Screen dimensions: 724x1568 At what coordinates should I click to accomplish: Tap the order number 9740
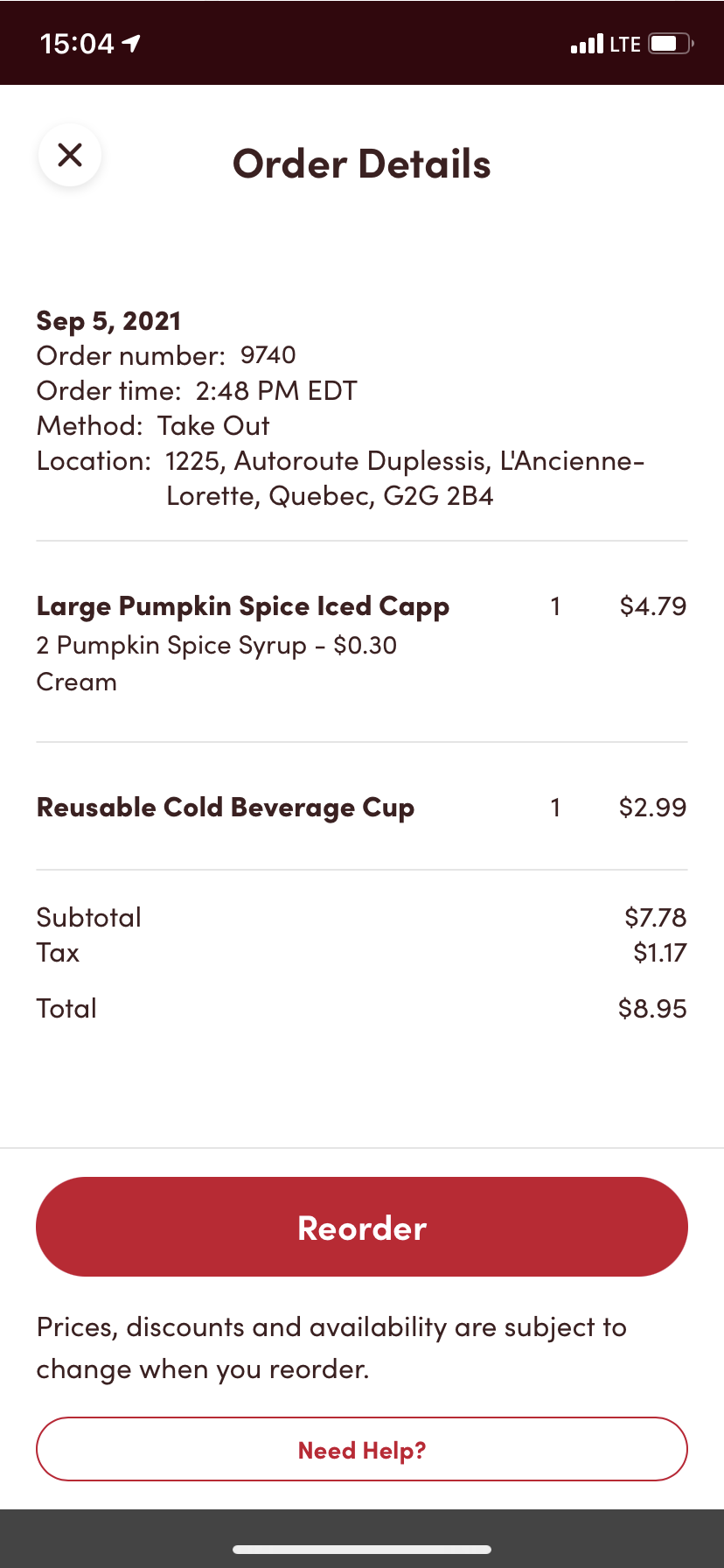pyautogui.click(x=271, y=355)
